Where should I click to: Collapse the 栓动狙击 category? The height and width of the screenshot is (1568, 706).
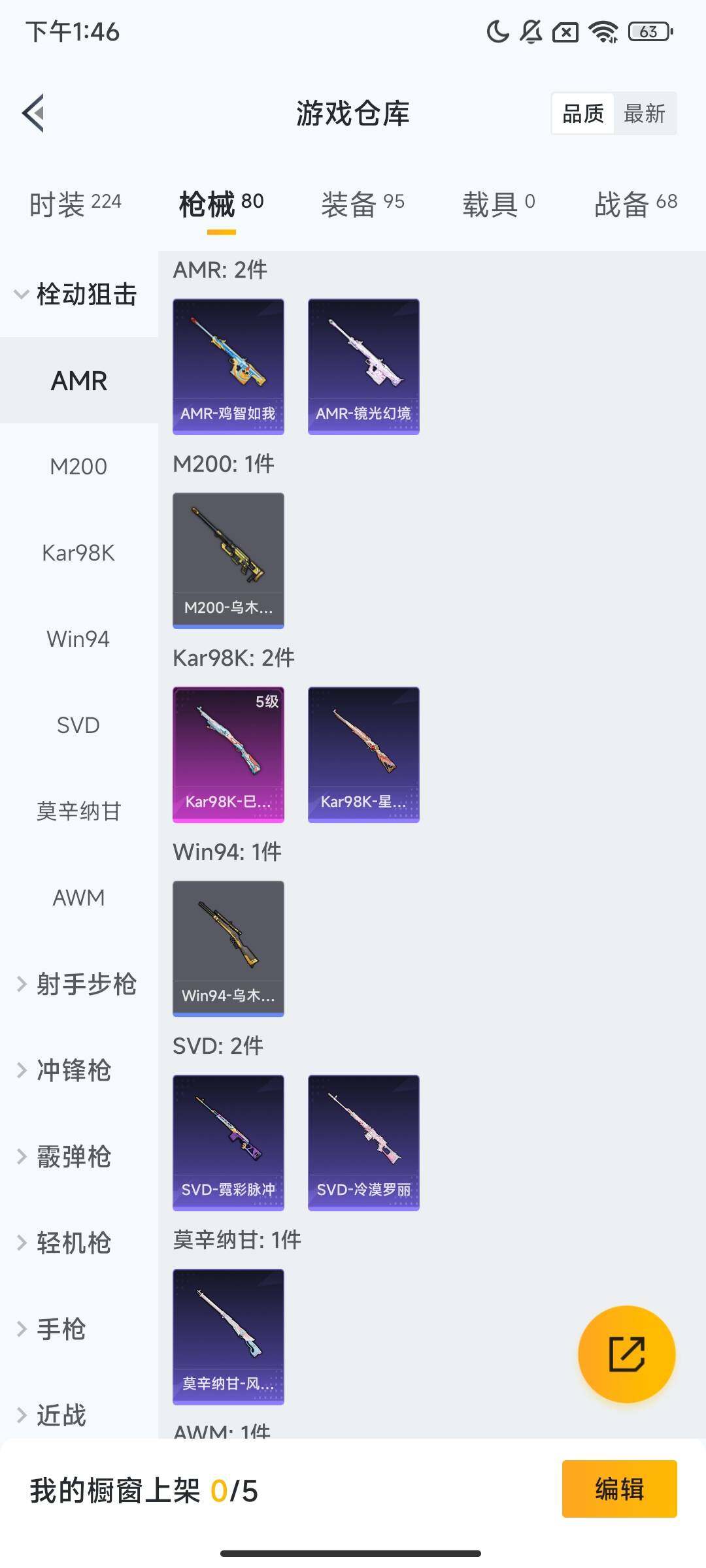pyautogui.click(x=86, y=295)
